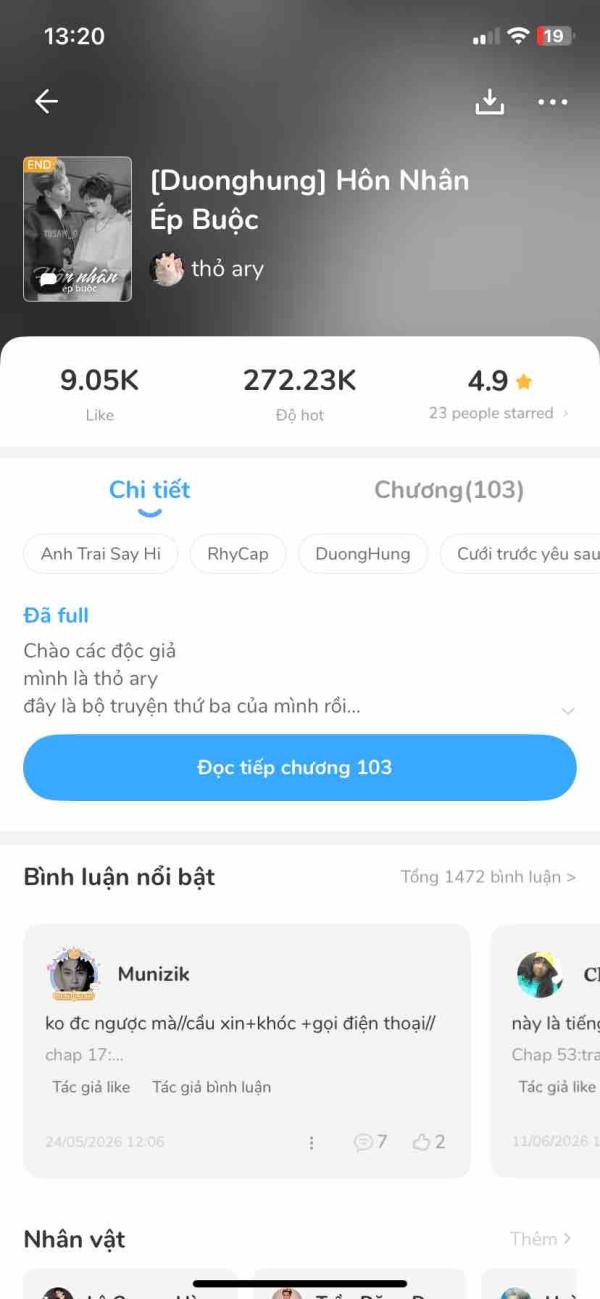600x1299 pixels.
Task: Select the DuongHung tag chip
Action: 362,554
